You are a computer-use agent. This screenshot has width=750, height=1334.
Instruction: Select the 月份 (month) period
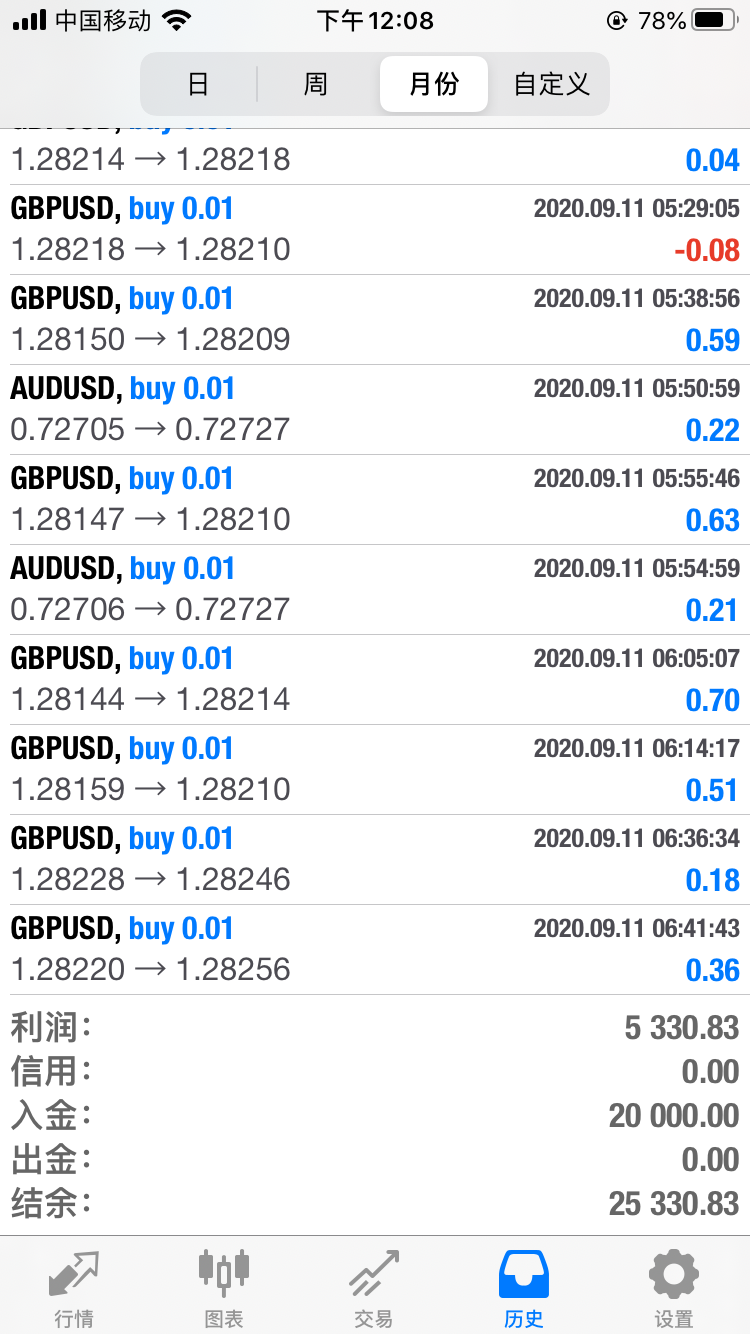pos(434,84)
